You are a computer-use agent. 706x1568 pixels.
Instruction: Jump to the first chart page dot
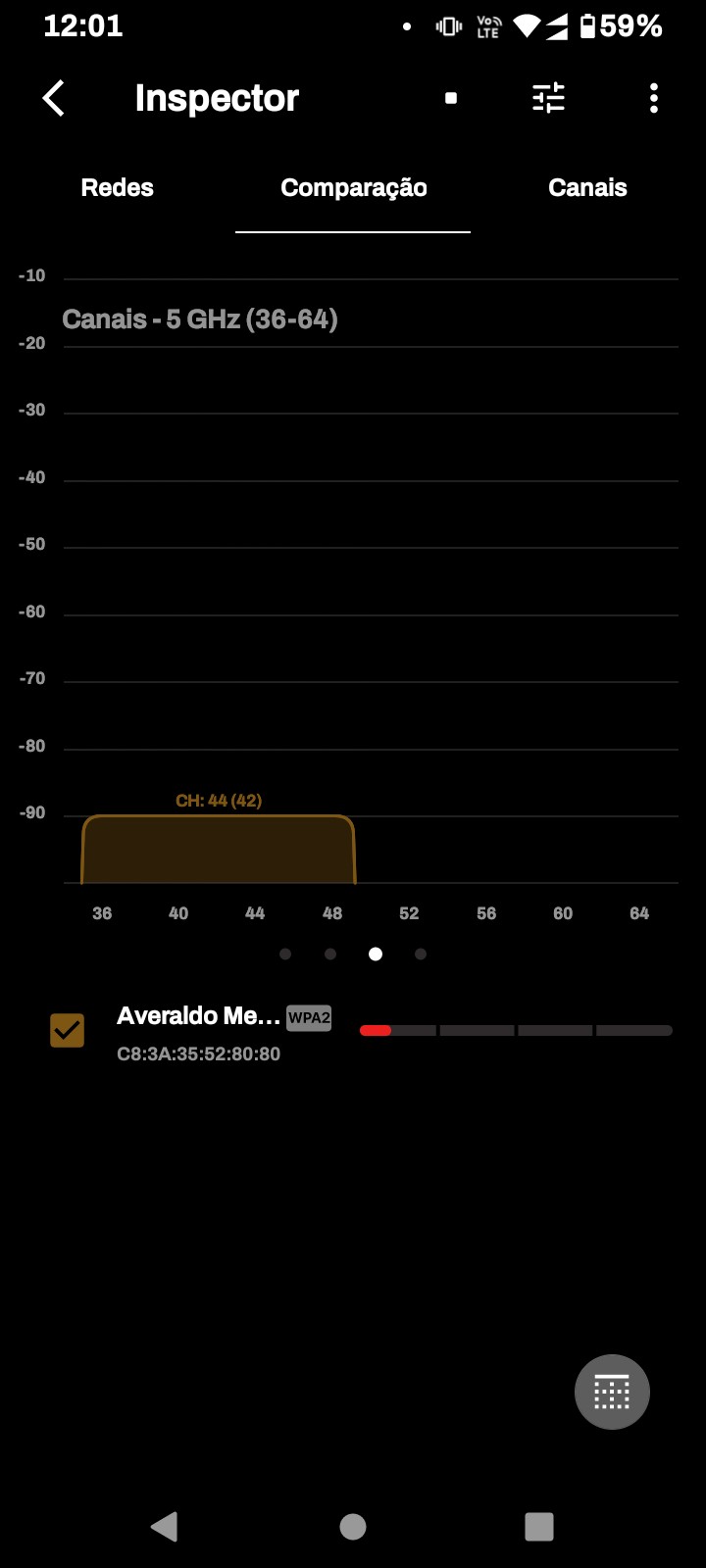coord(285,955)
